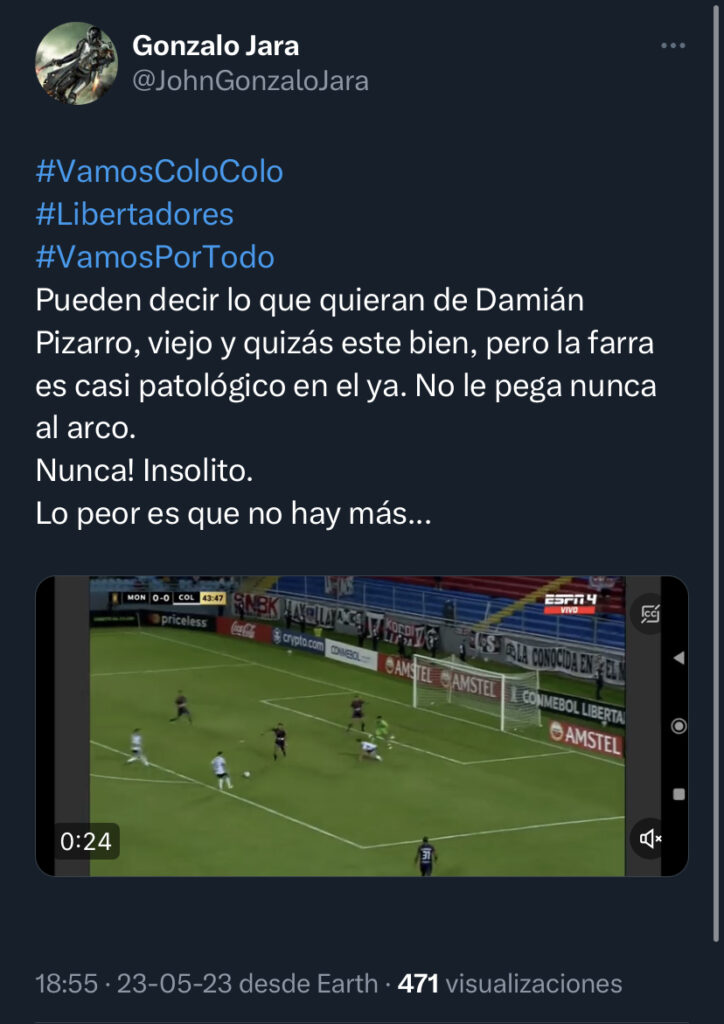Open the #Libertadores hashtag
Viewport: 724px width, 1024px height.
coord(134,215)
